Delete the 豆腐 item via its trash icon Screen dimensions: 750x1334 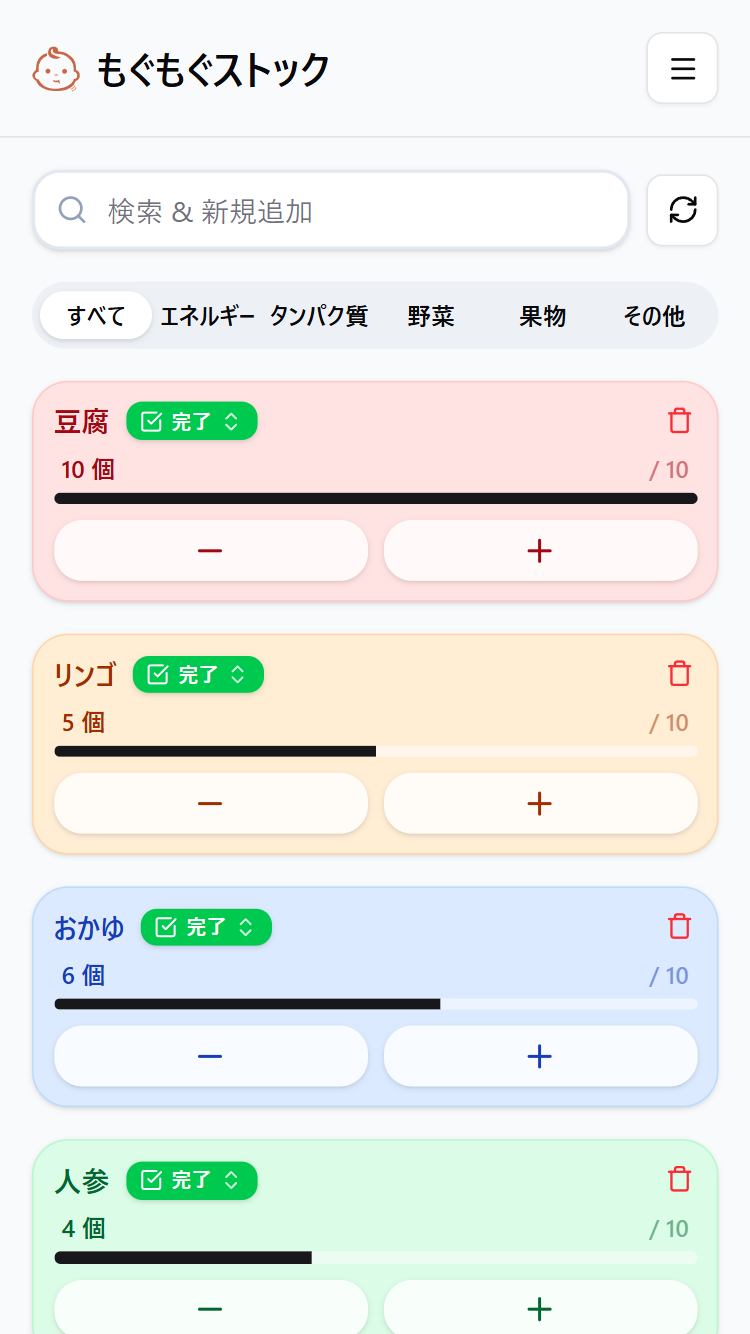(x=679, y=421)
